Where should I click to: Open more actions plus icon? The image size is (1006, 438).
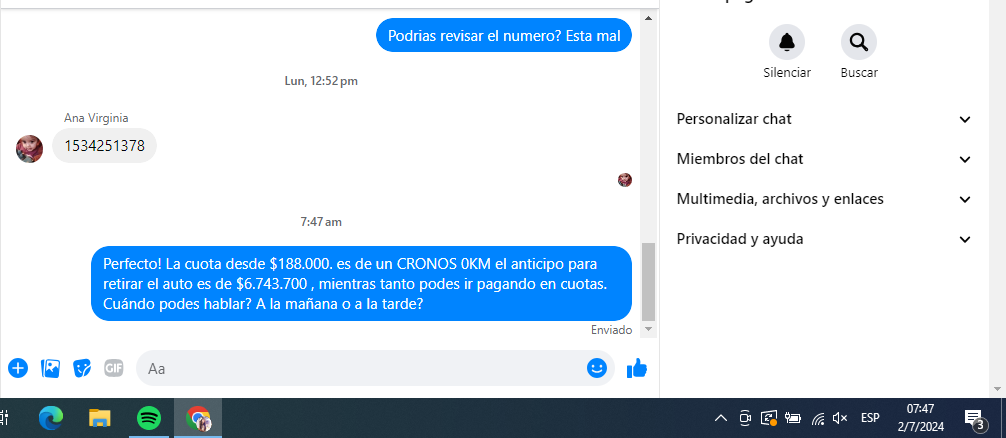[18, 368]
